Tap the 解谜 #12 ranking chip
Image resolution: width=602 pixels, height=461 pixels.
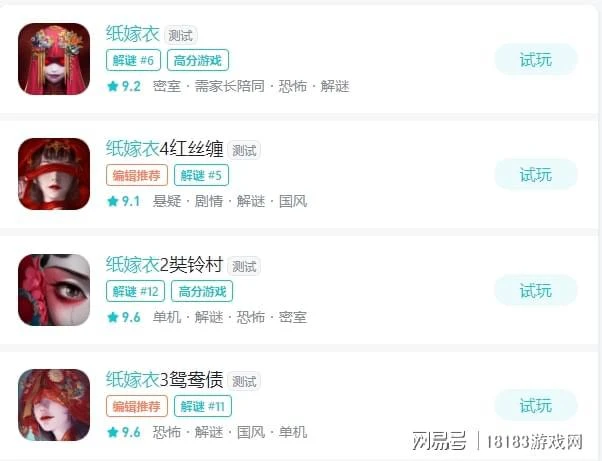[136, 291]
